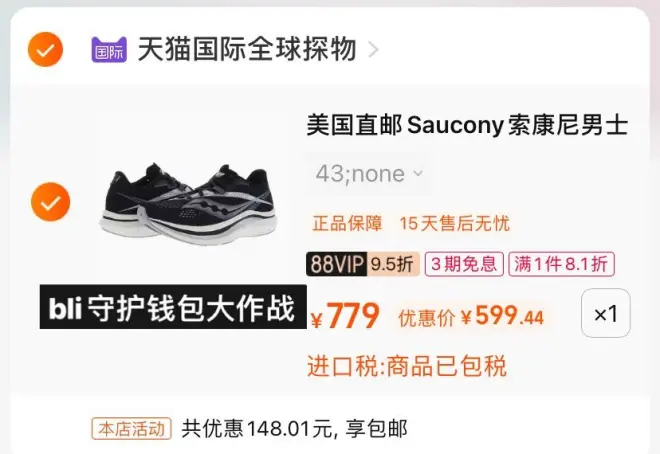Uncheck the 天猫国际全球探物 store checkbox
Viewport: 660px width, 454px height.
tap(46, 49)
